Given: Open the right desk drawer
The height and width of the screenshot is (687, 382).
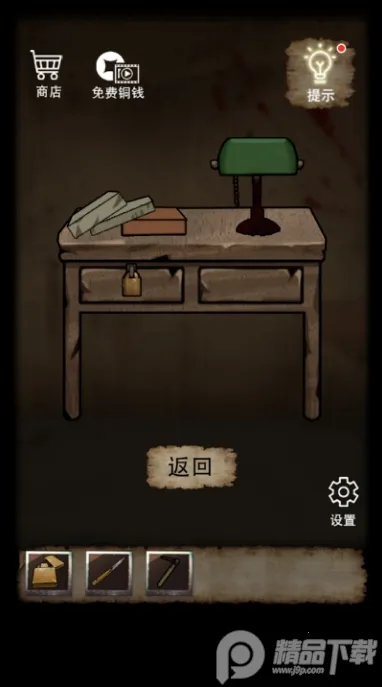Looking at the screenshot, I should [x=251, y=285].
